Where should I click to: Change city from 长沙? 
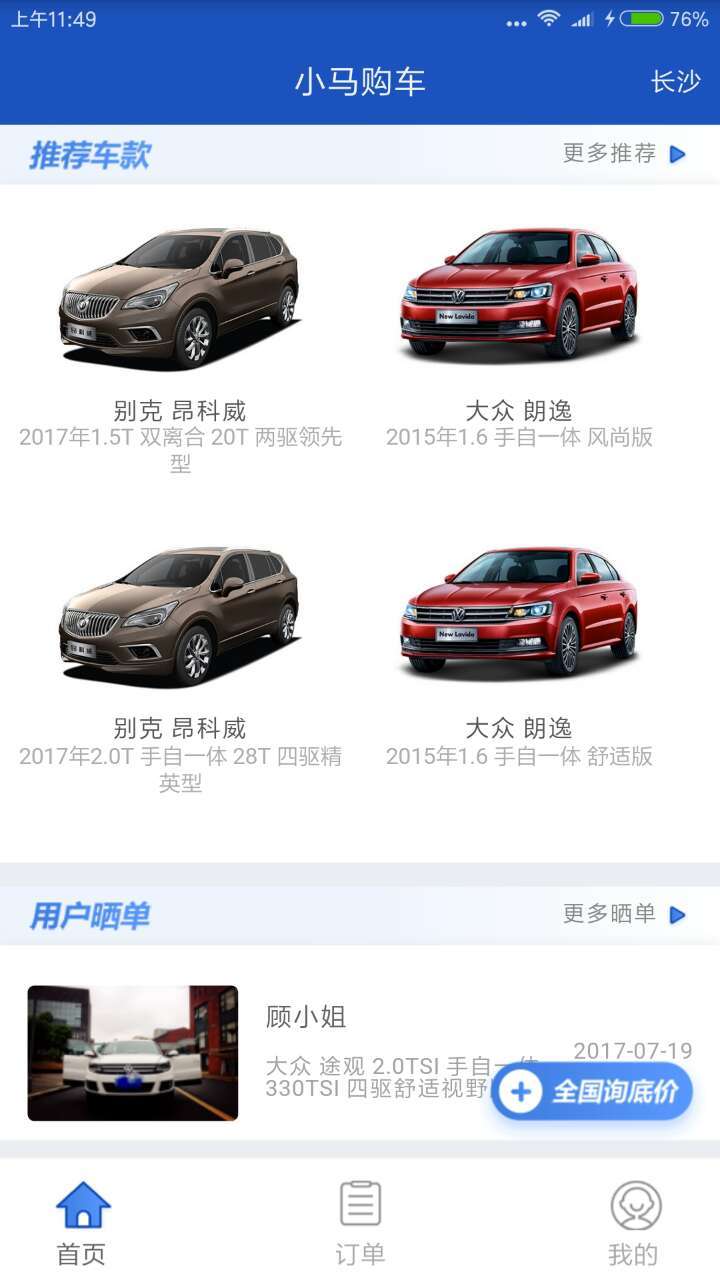(x=675, y=82)
